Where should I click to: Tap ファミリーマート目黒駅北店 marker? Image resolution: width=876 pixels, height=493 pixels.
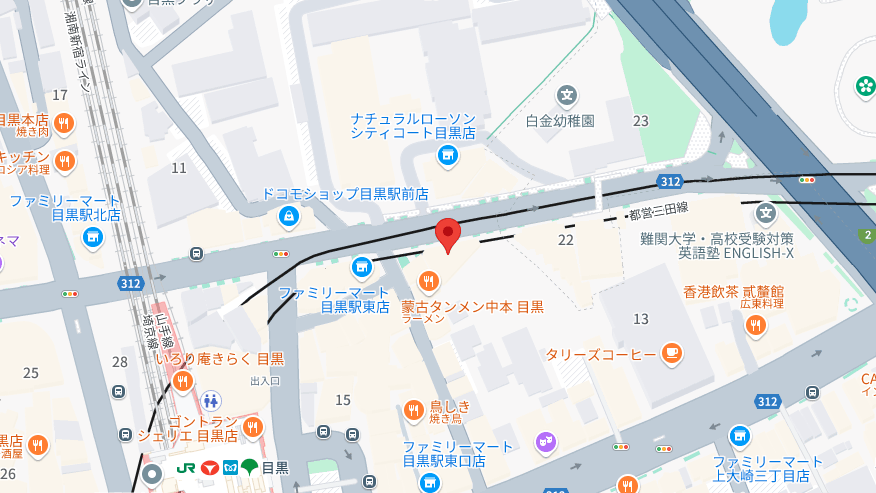(93, 237)
